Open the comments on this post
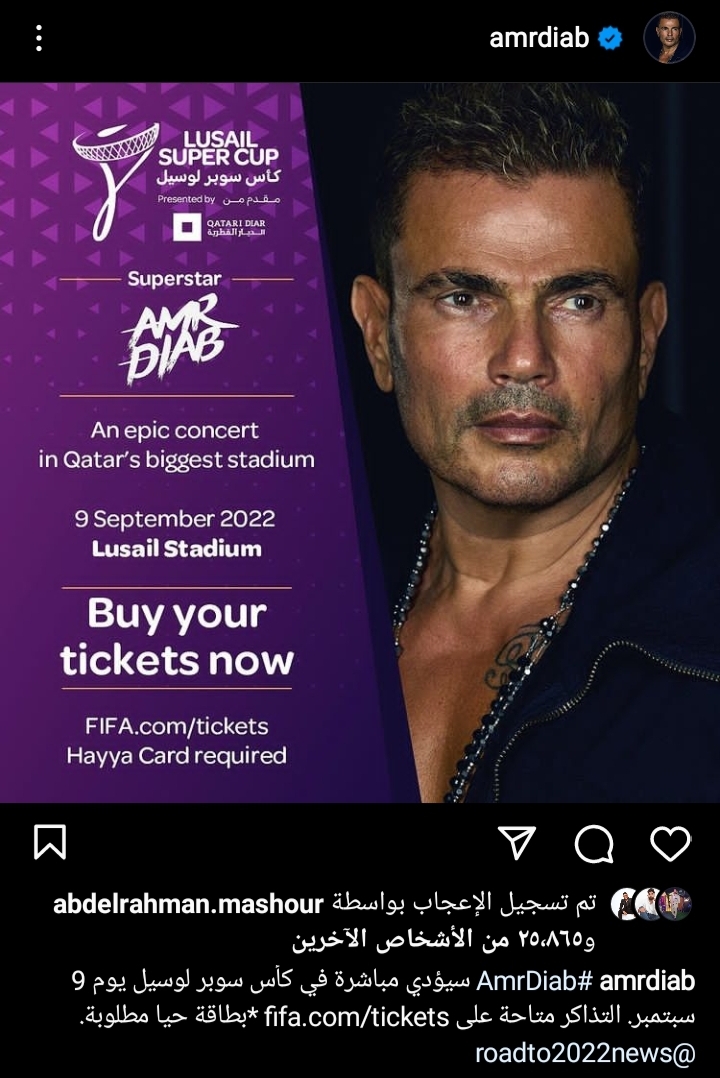Screen dimensions: 720x1078 point(594,844)
